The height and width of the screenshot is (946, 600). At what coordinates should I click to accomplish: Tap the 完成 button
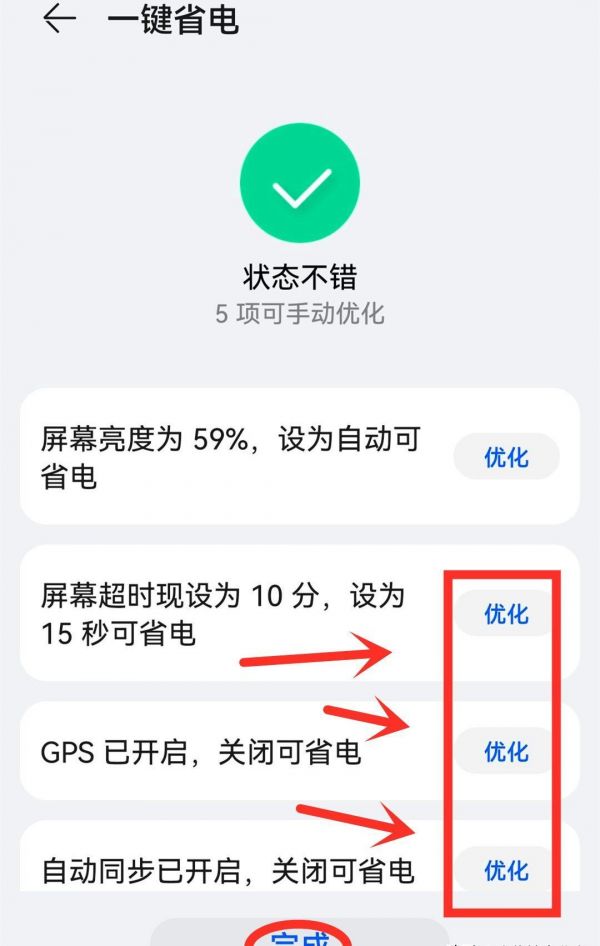pyautogui.click(x=300, y=938)
